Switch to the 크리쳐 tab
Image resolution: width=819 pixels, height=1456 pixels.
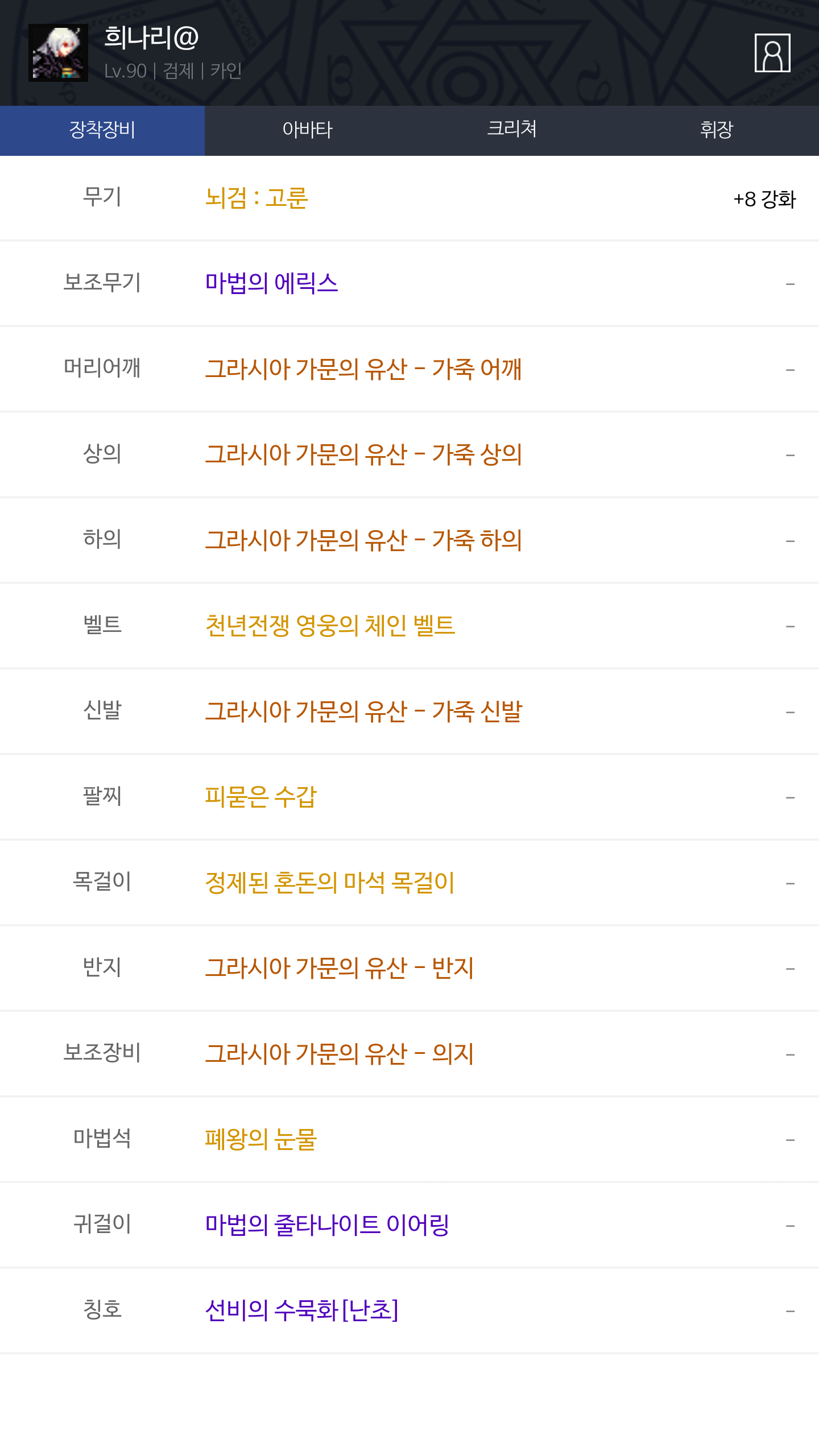pos(512,130)
